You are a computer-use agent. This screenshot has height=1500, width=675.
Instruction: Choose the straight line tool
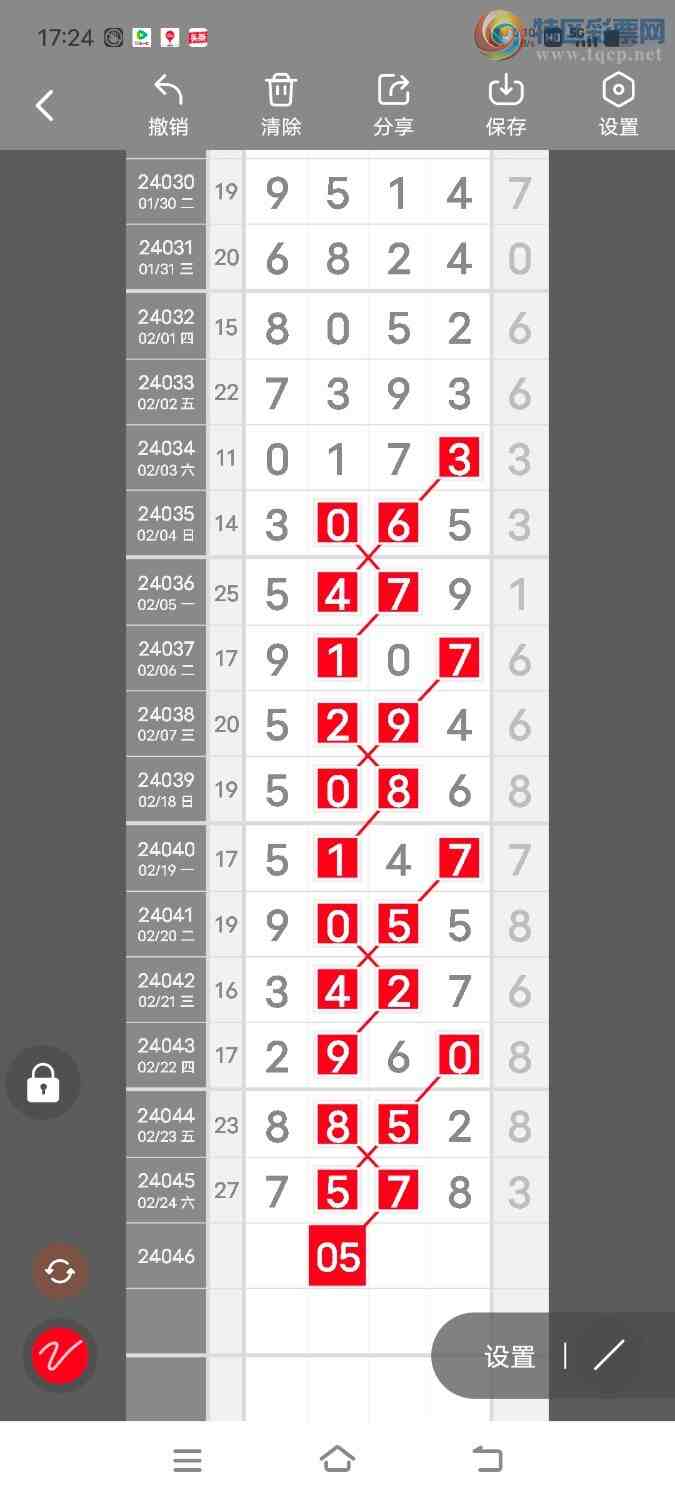pos(608,1356)
